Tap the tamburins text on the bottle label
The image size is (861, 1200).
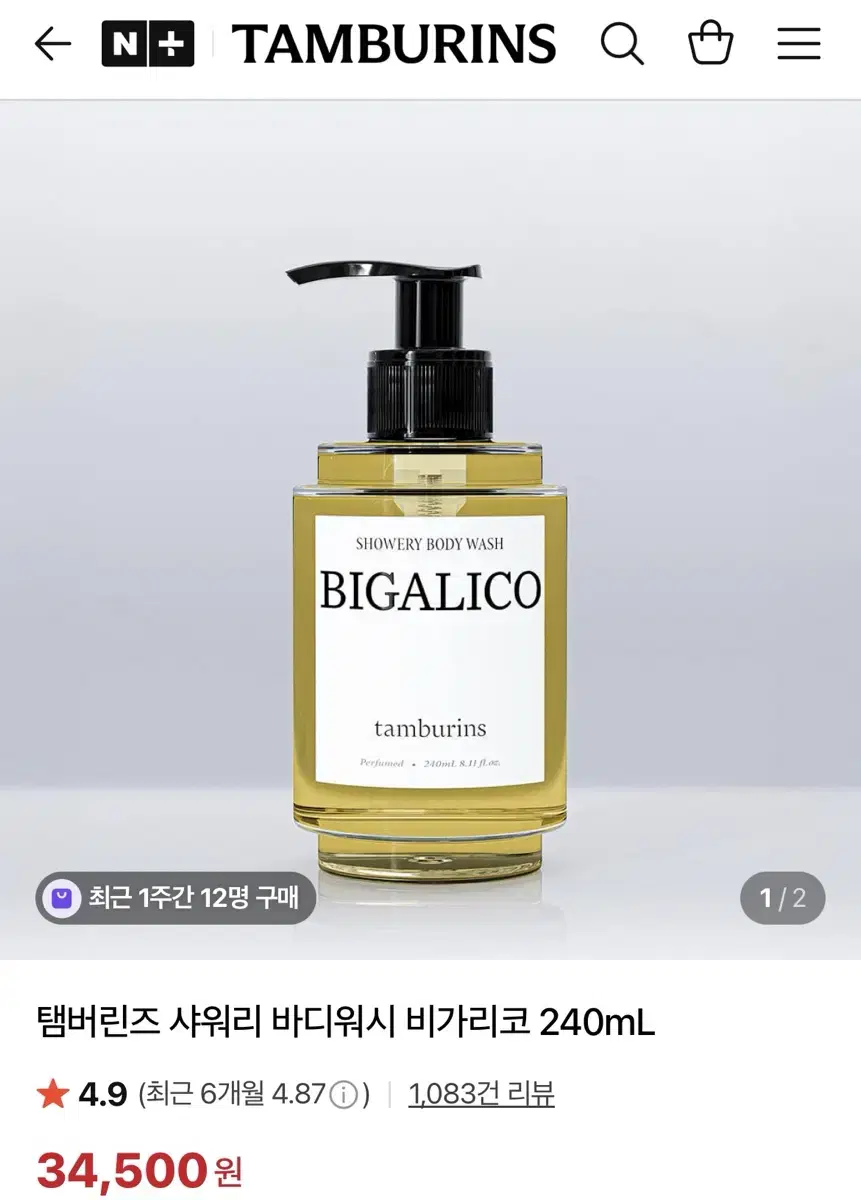tap(430, 728)
